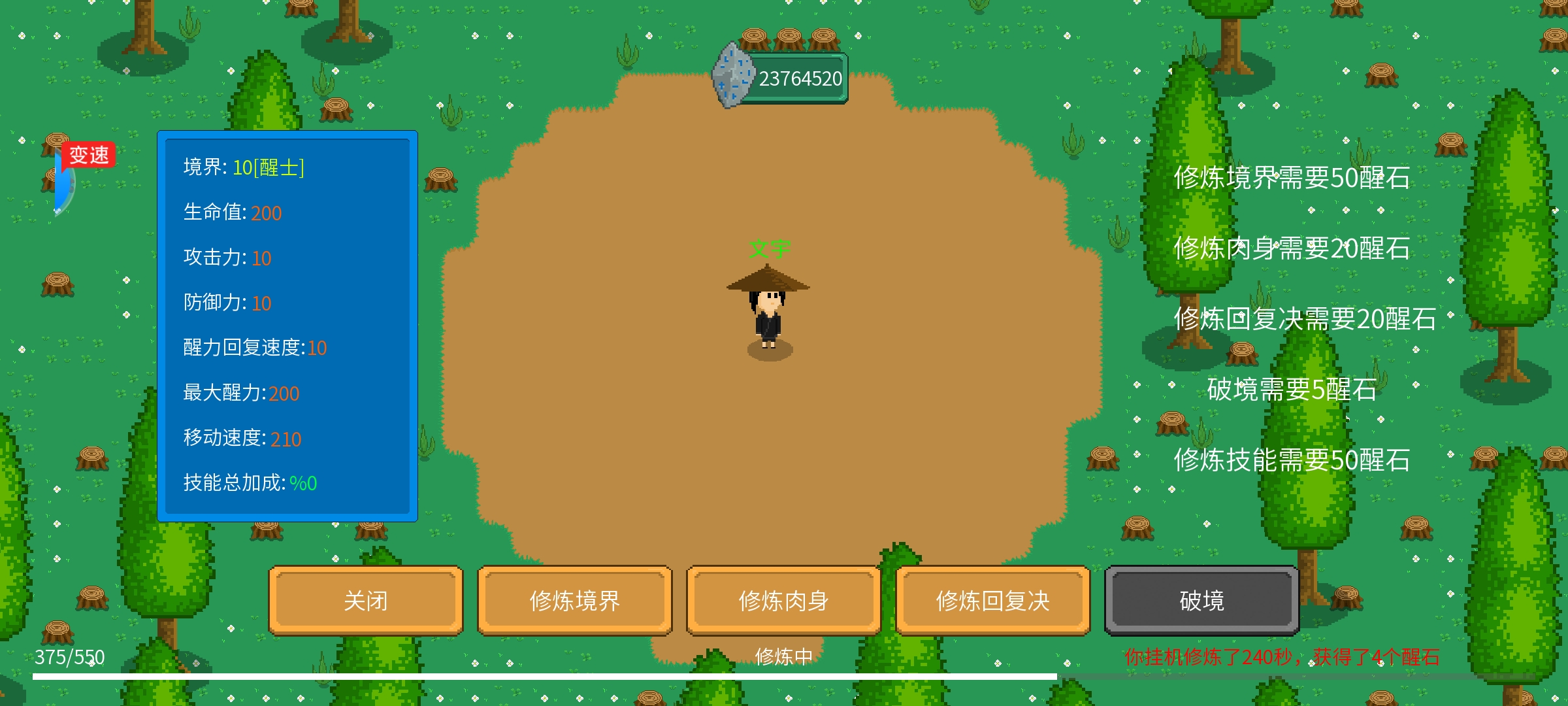Select the 修炼肉身 button

pyautogui.click(x=783, y=600)
